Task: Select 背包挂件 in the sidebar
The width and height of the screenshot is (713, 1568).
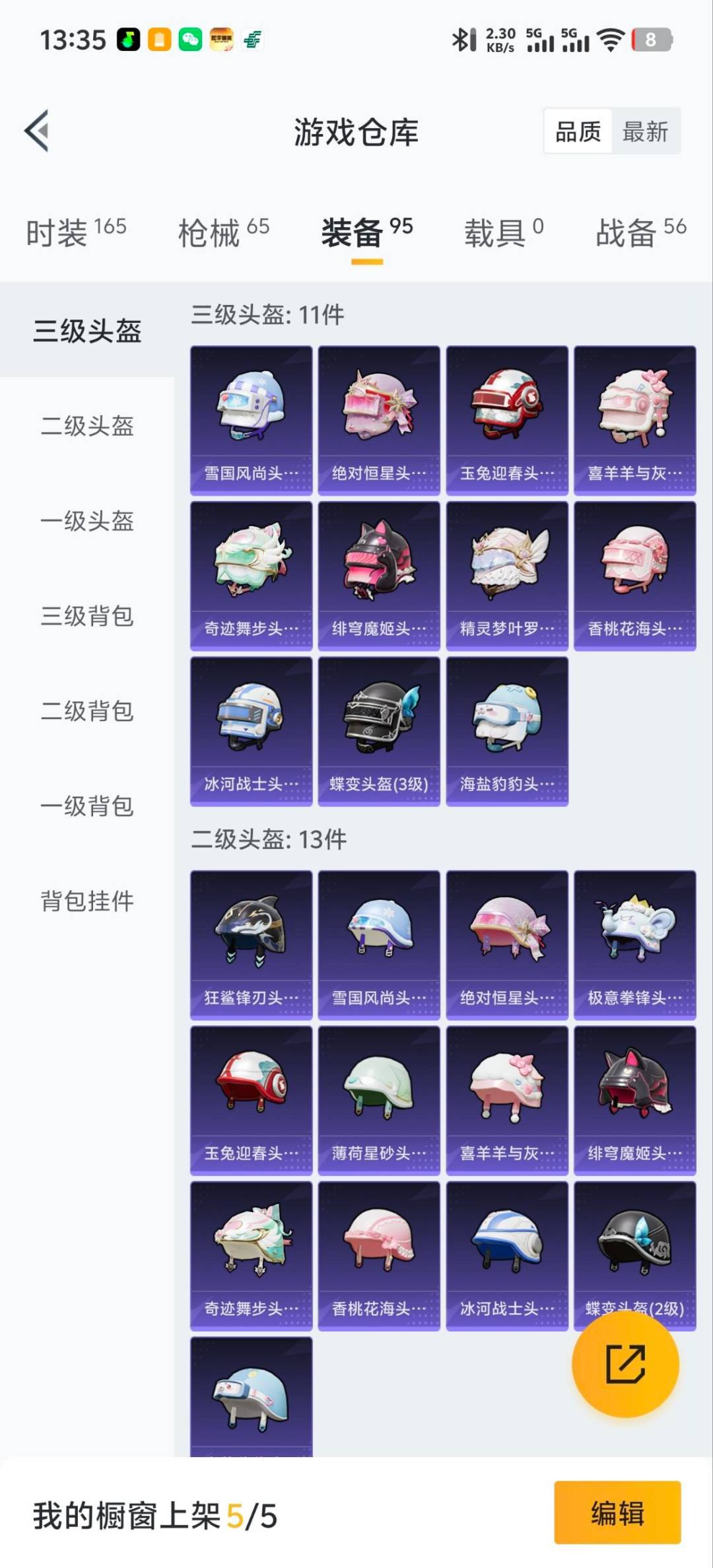Action: [x=88, y=901]
